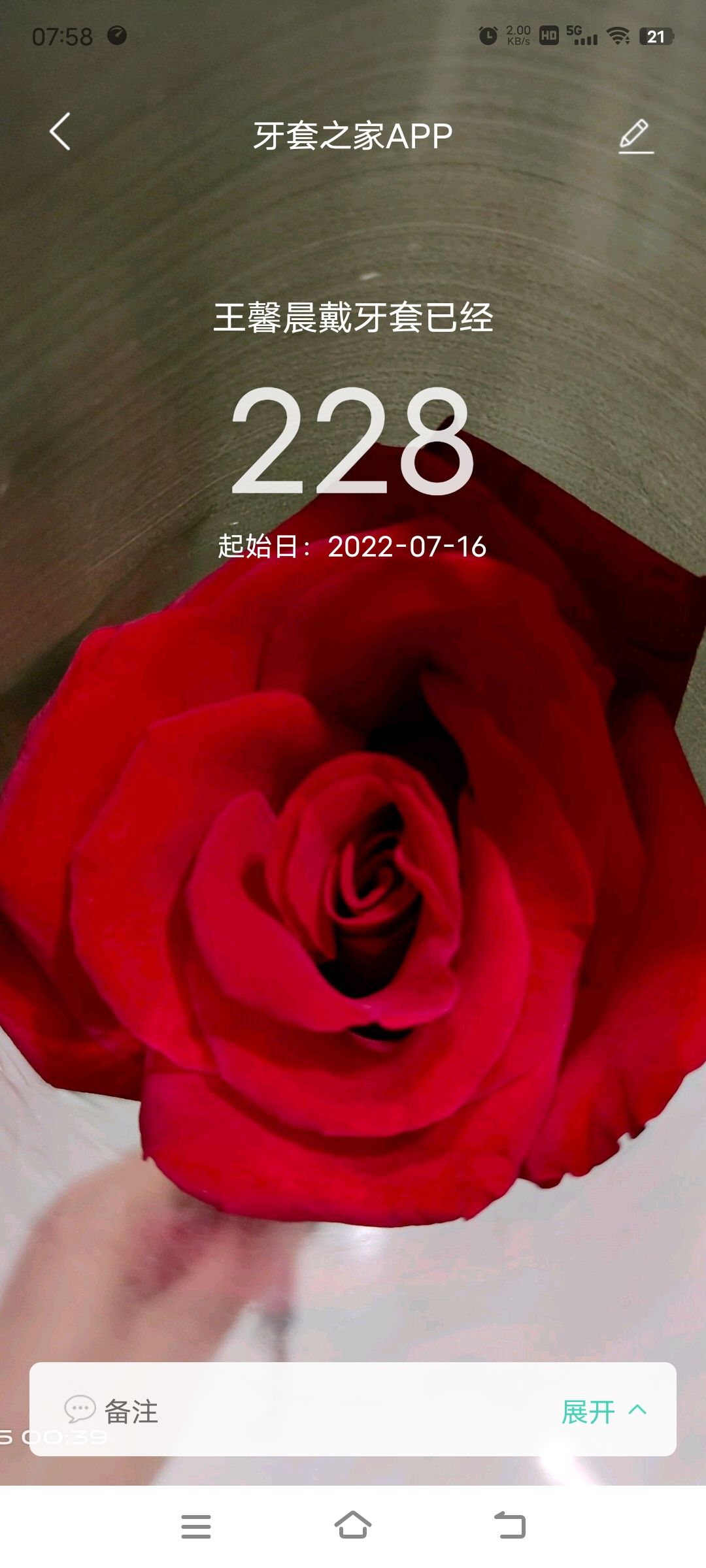
Task: Go to the phone home screen
Action: pos(353,1526)
